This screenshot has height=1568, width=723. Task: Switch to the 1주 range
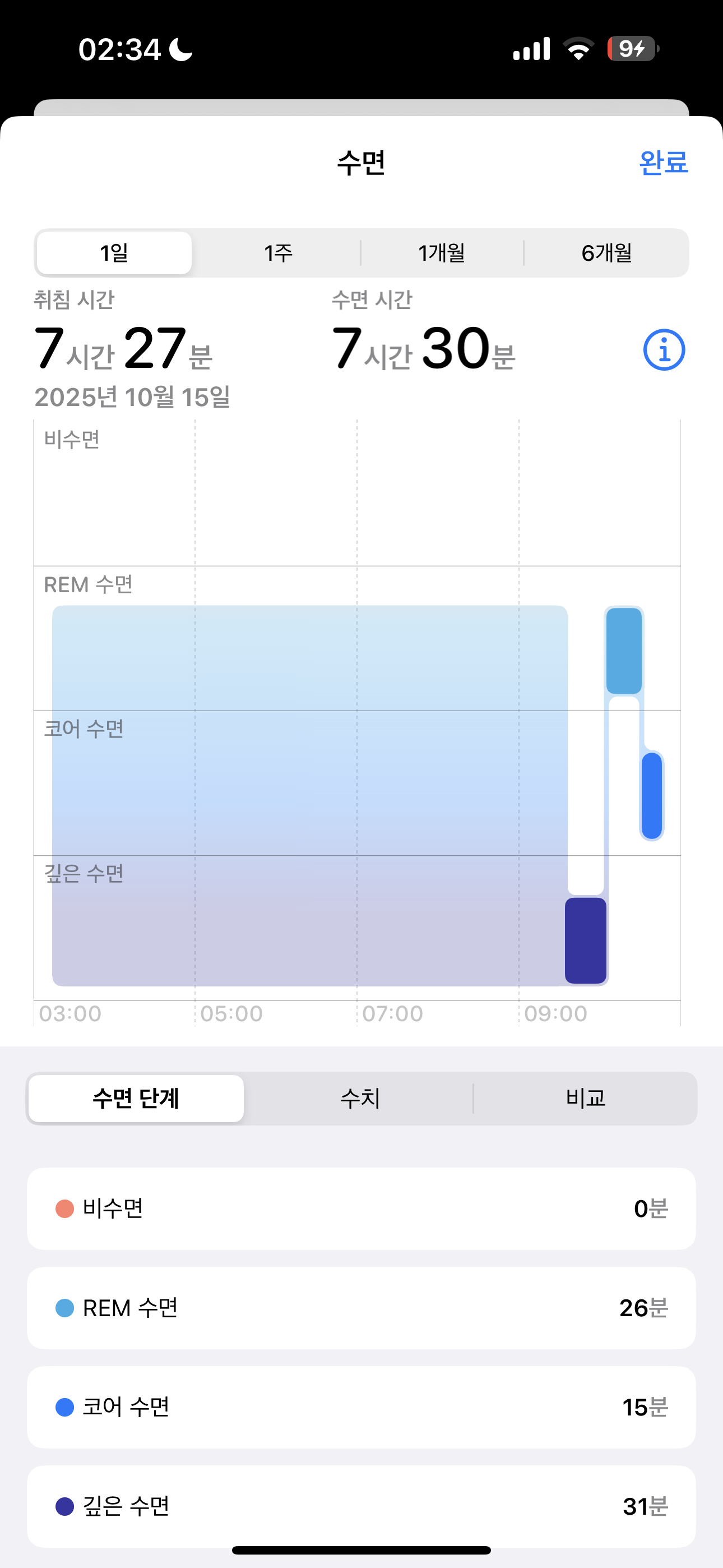click(278, 252)
